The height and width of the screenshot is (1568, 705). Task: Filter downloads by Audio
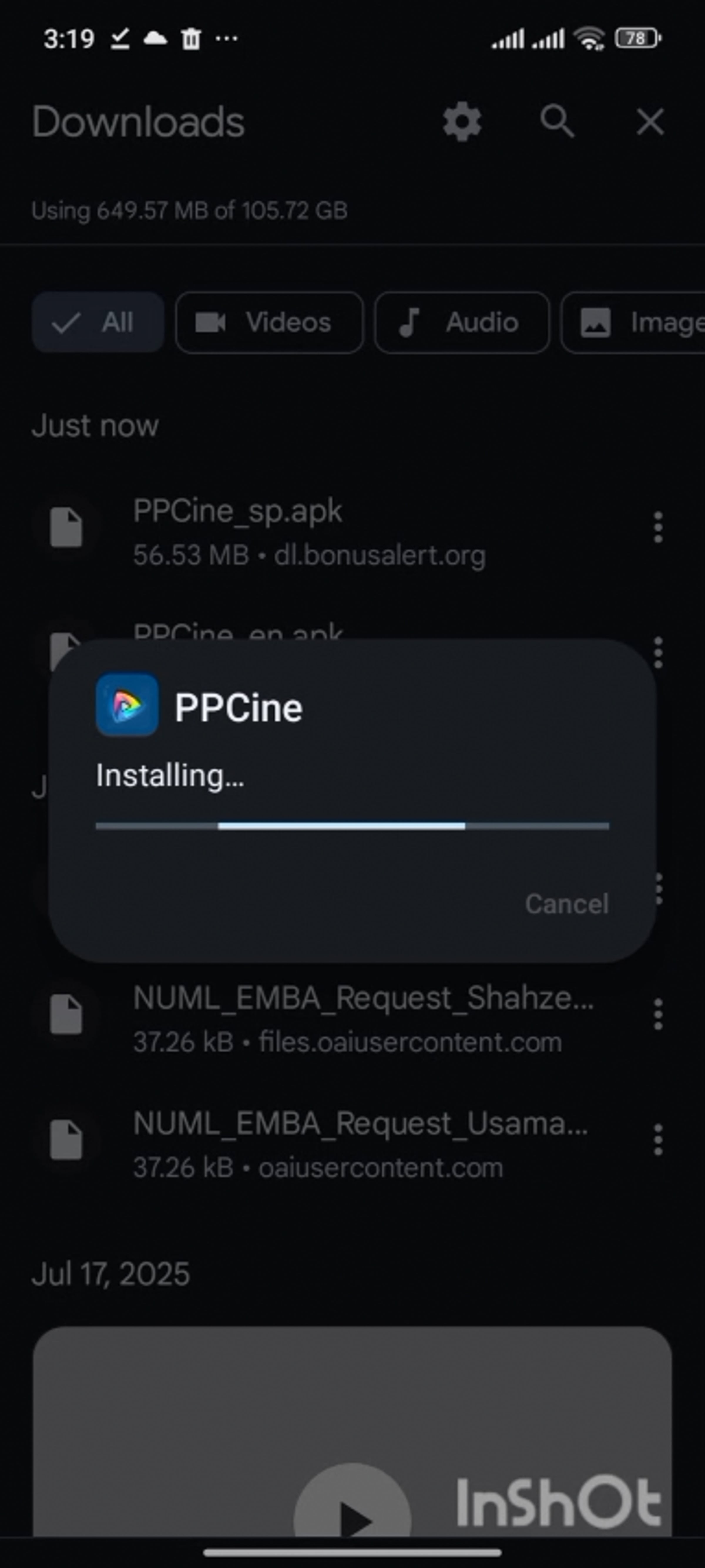[x=461, y=323]
